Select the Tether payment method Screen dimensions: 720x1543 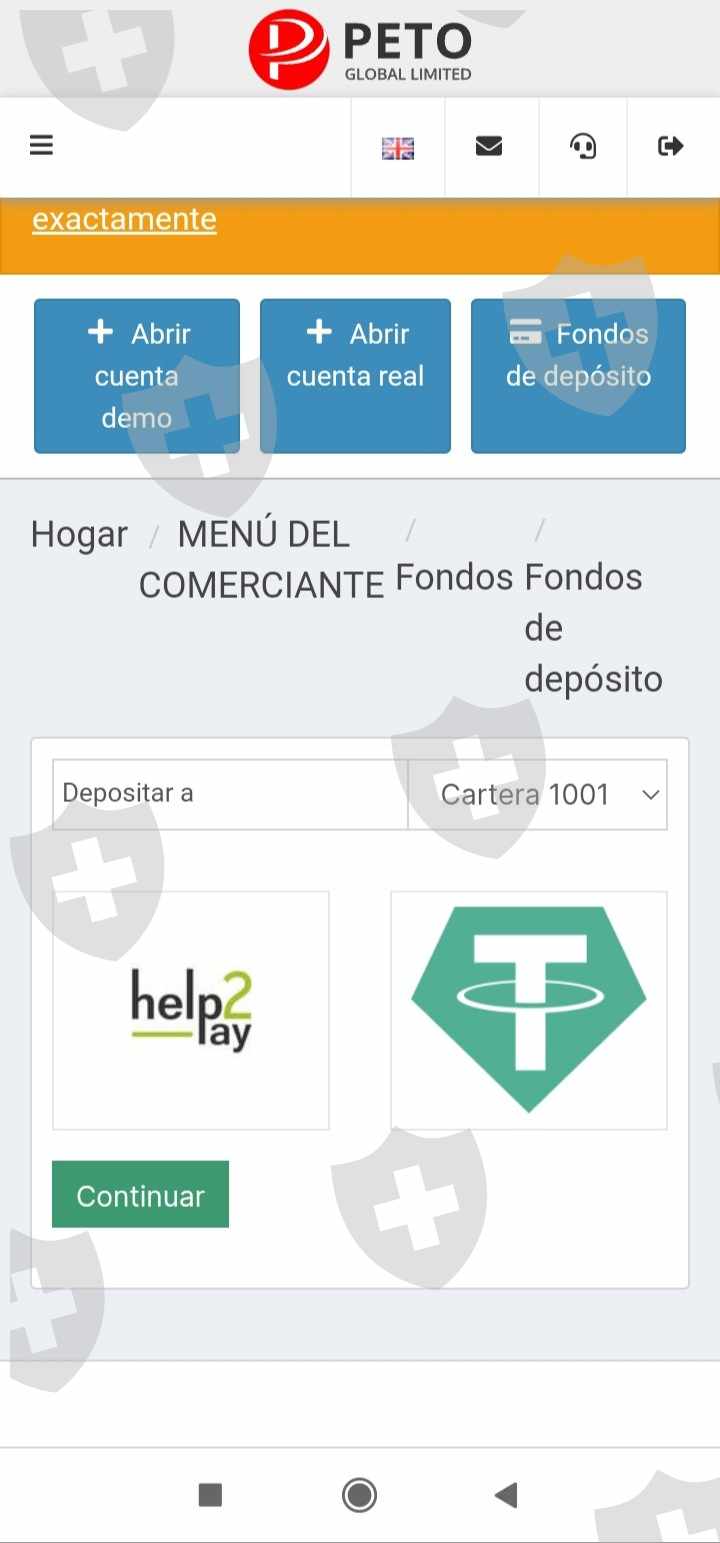pos(529,1010)
